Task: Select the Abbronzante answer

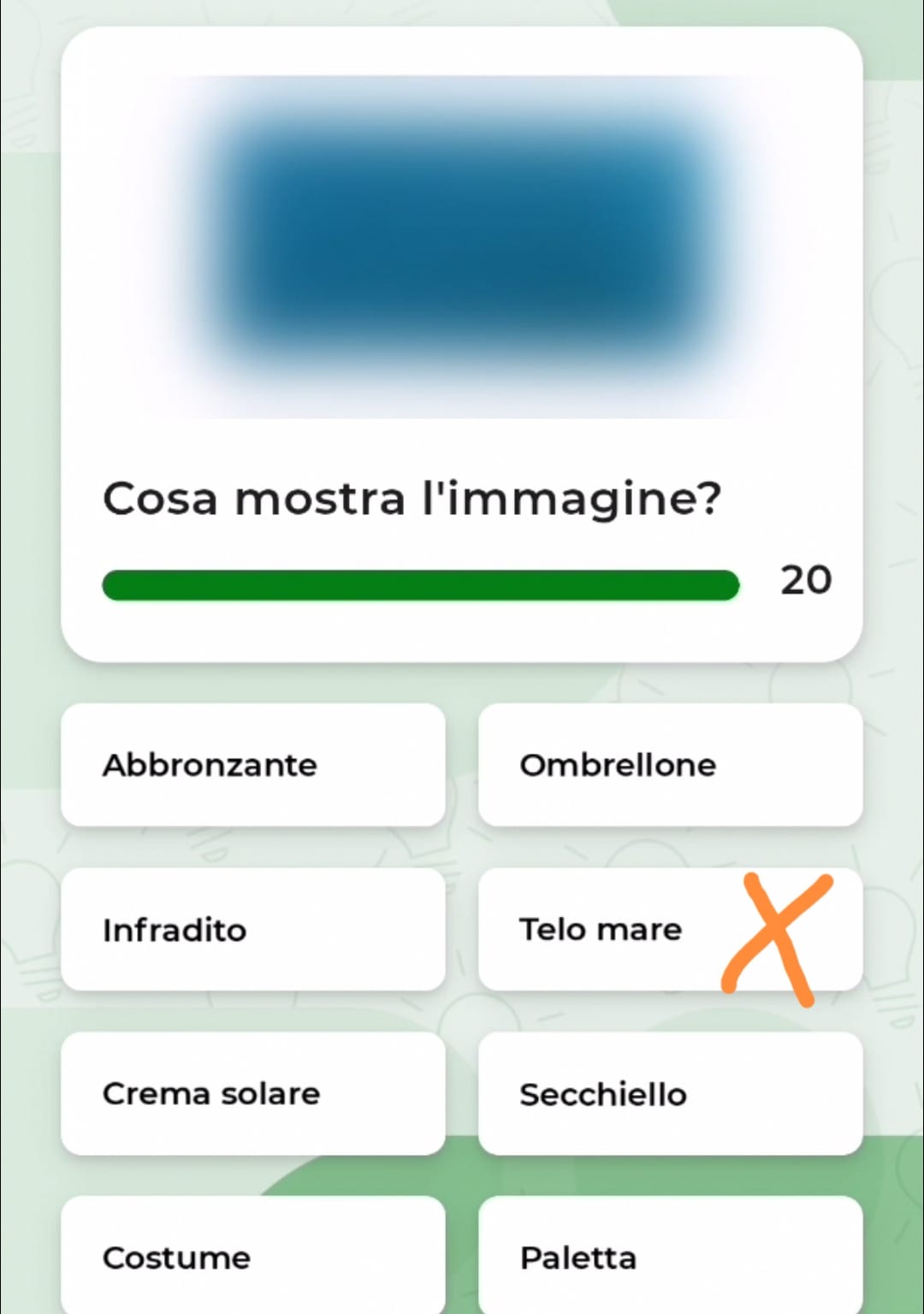Action: [253, 765]
